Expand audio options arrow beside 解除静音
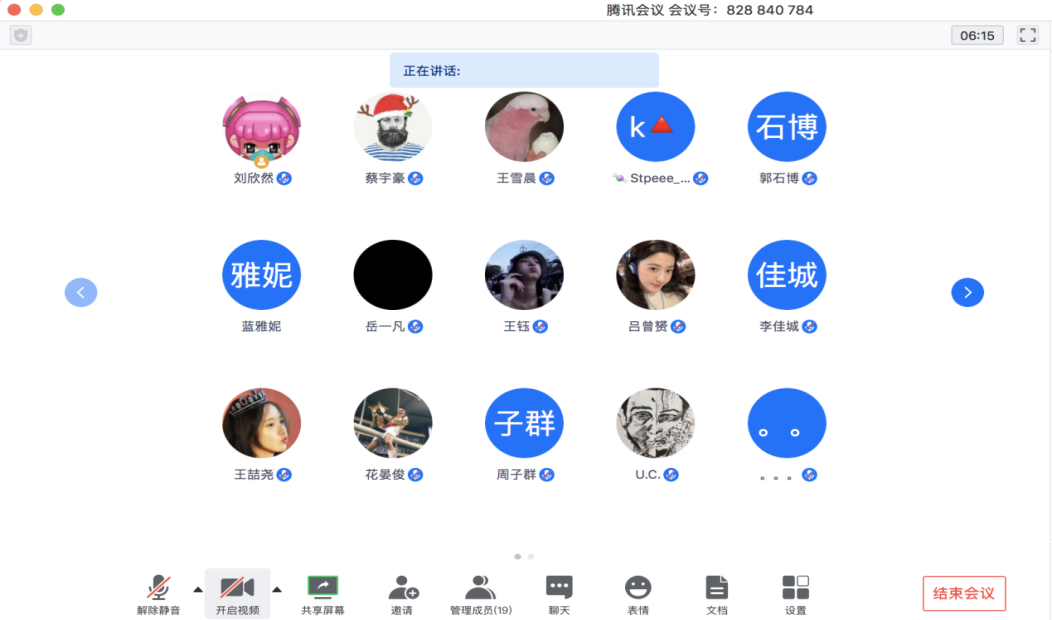 [x=197, y=589]
